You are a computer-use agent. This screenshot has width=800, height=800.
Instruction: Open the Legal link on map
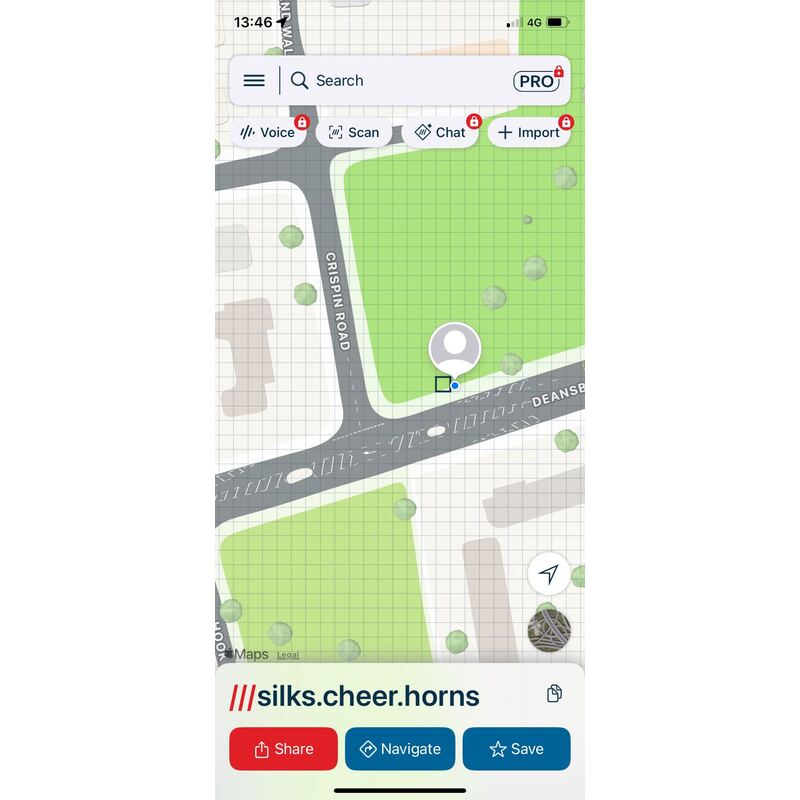pyautogui.click(x=288, y=655)
